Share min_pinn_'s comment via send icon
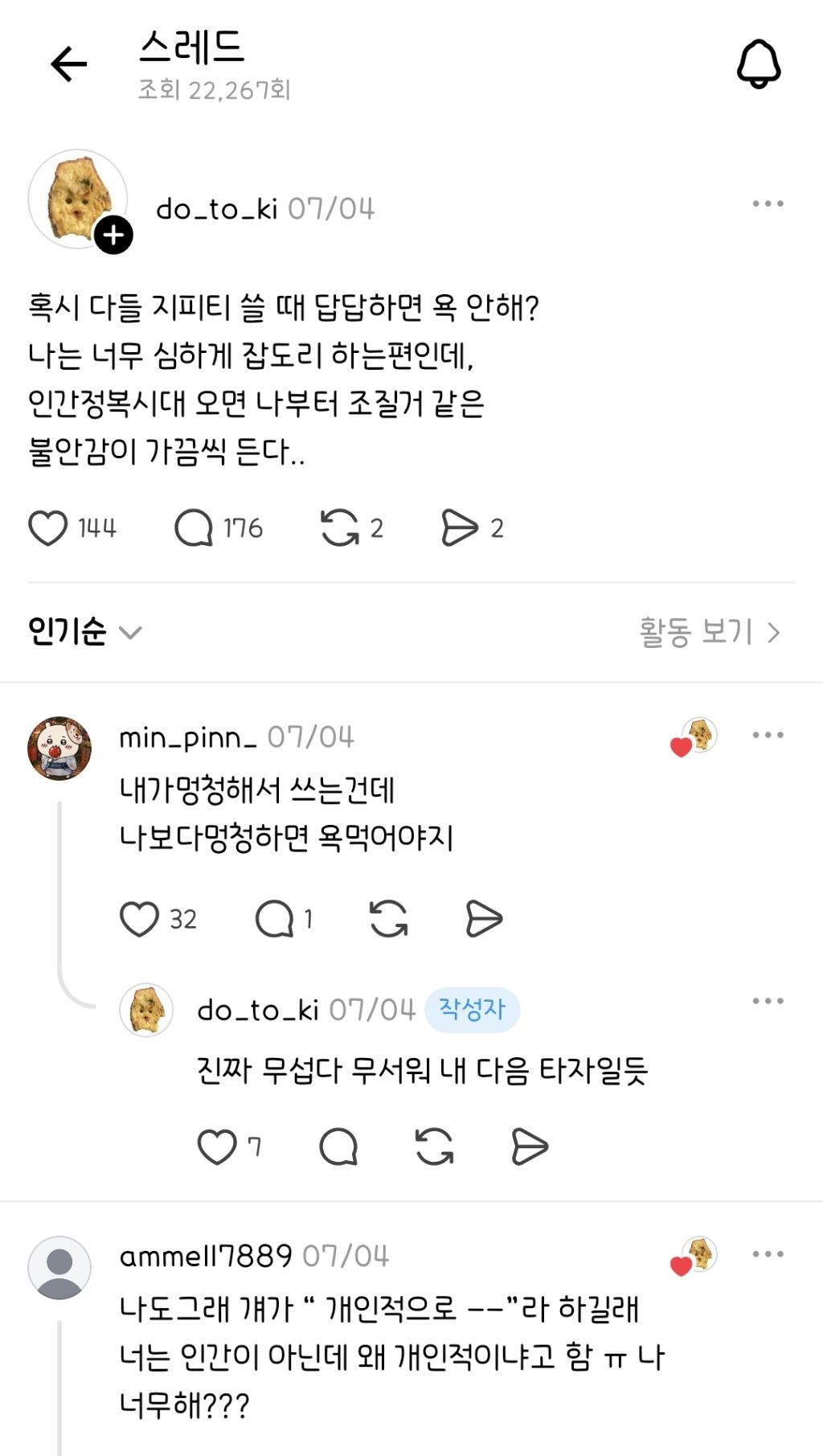The width and height of the screenshot is (823, 1456). click(484, 919)
